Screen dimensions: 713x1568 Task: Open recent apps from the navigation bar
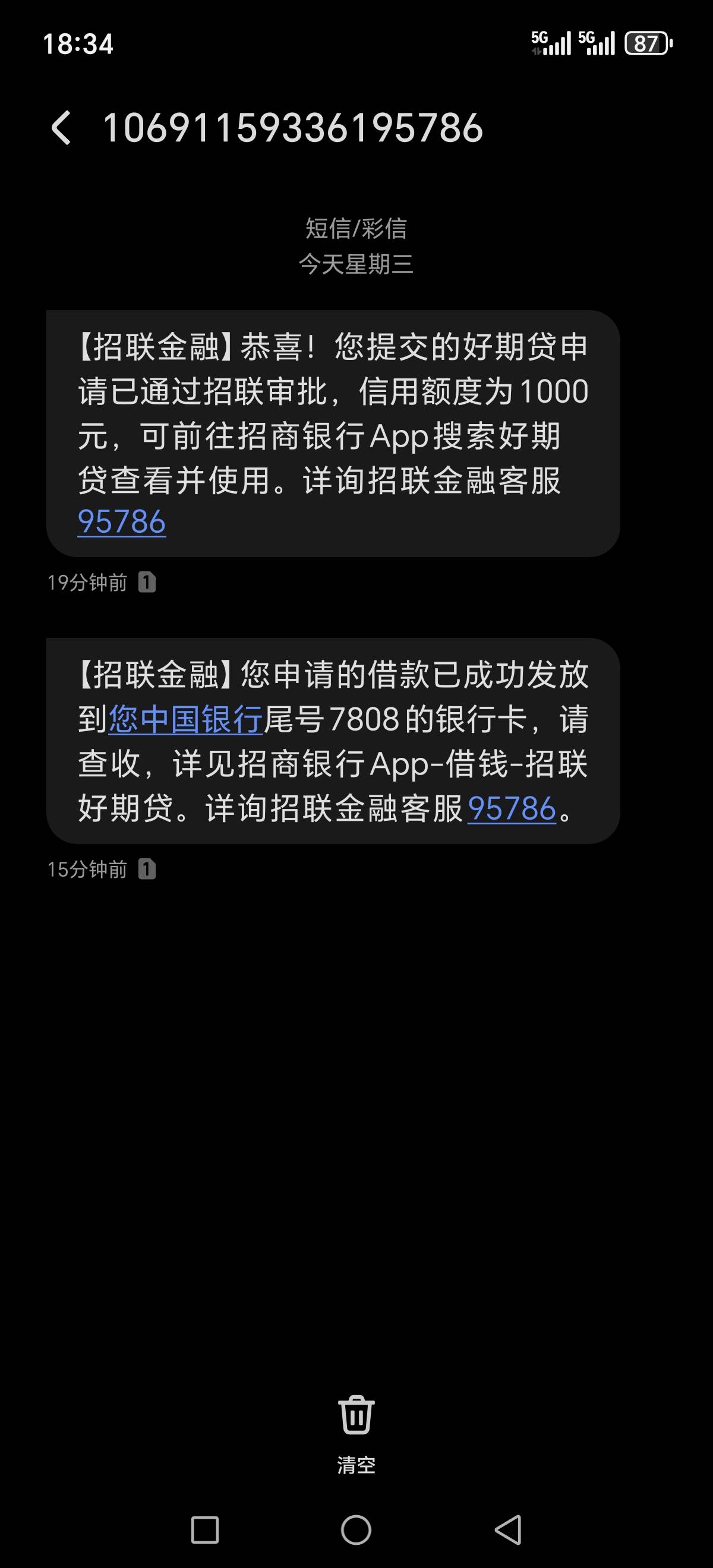[x=205, y=1529]
